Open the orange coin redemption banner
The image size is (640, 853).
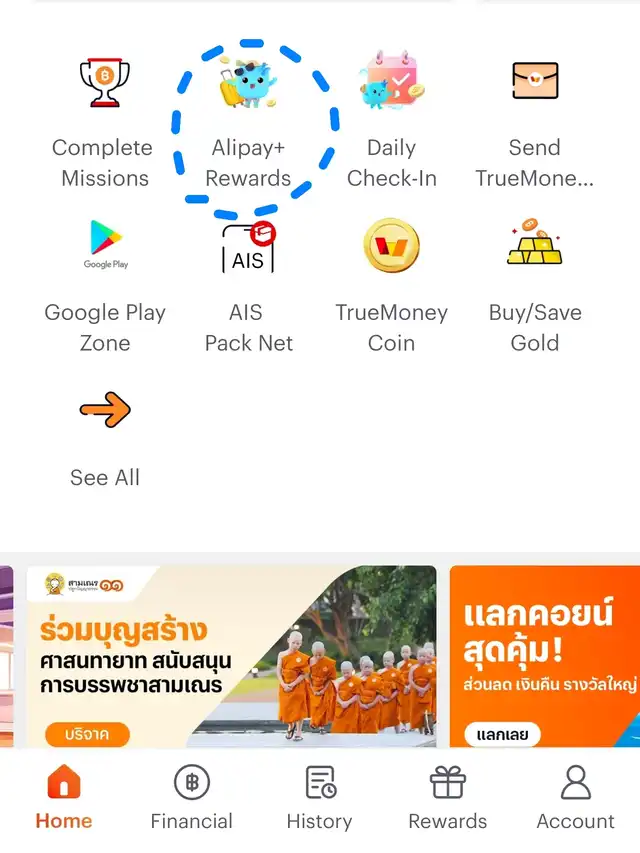click(x=545, y=656)
